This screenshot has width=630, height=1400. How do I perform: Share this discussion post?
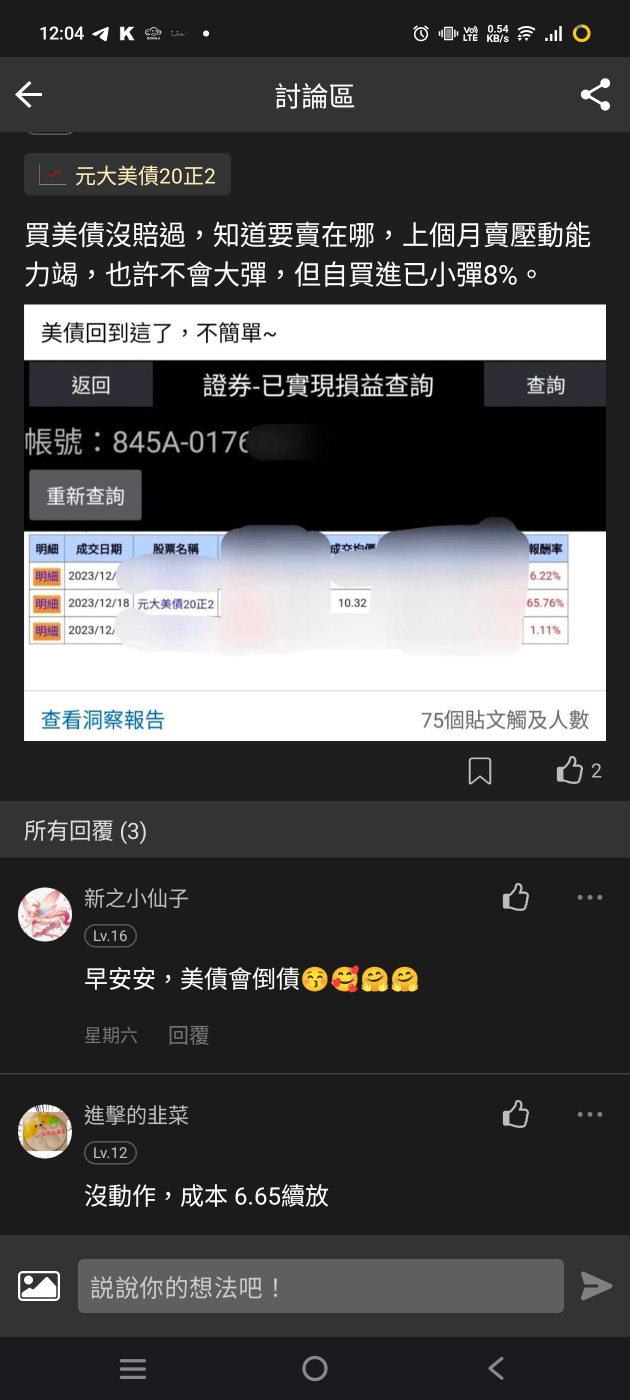[595, 95]
